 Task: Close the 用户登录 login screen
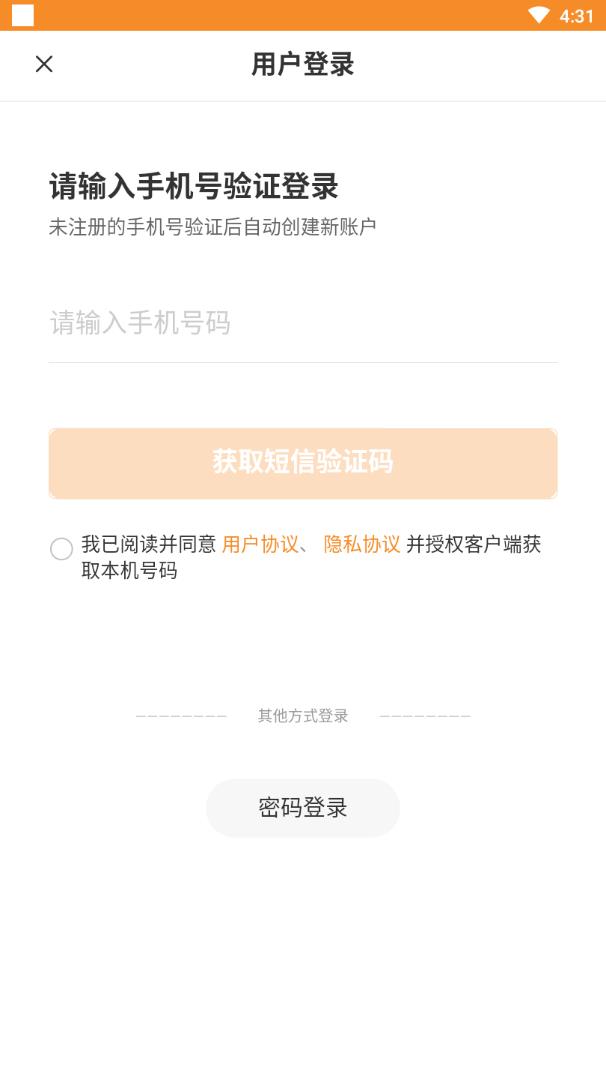point(44,64)
